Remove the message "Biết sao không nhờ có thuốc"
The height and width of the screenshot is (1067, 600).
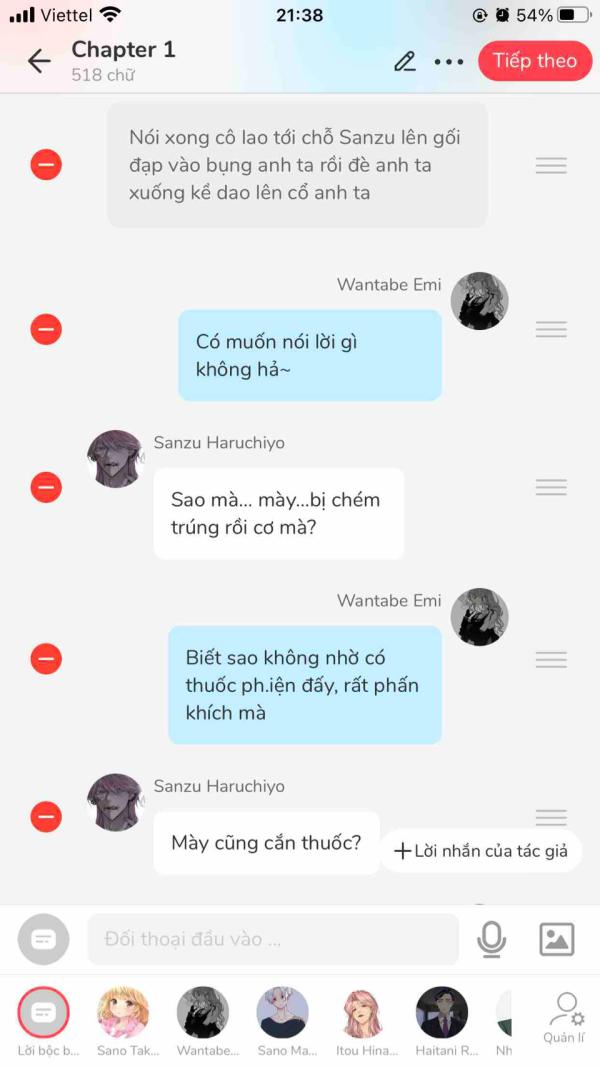click(46, 659)
